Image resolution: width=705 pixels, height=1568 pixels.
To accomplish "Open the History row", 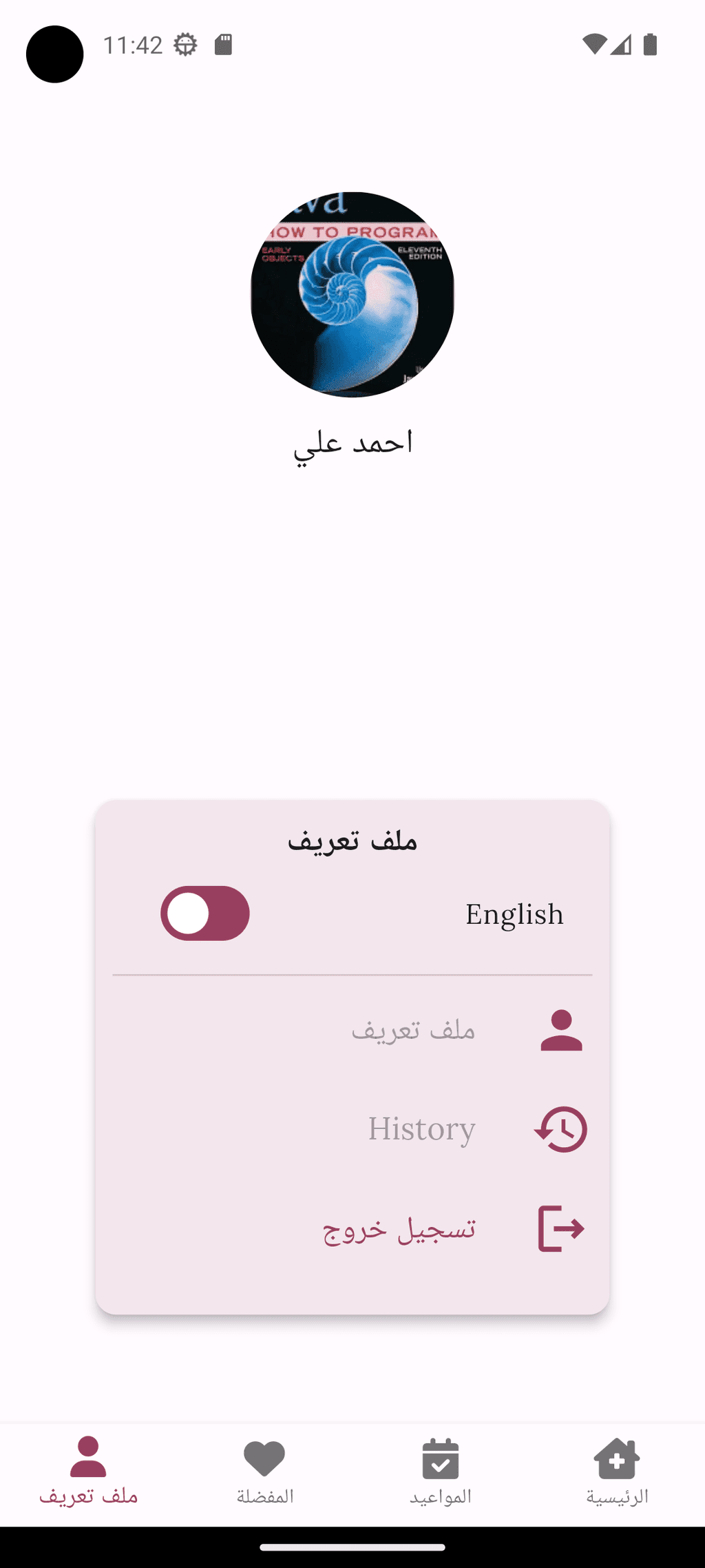I will click(352, 1129).
